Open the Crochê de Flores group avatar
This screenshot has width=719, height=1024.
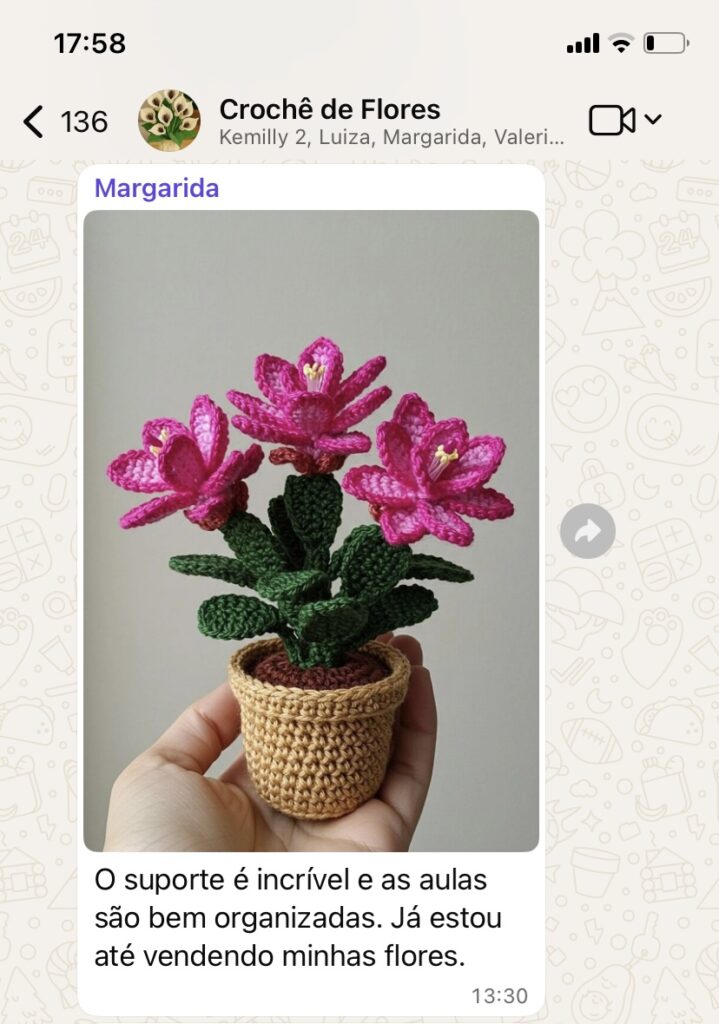click(x=168, y=121)
